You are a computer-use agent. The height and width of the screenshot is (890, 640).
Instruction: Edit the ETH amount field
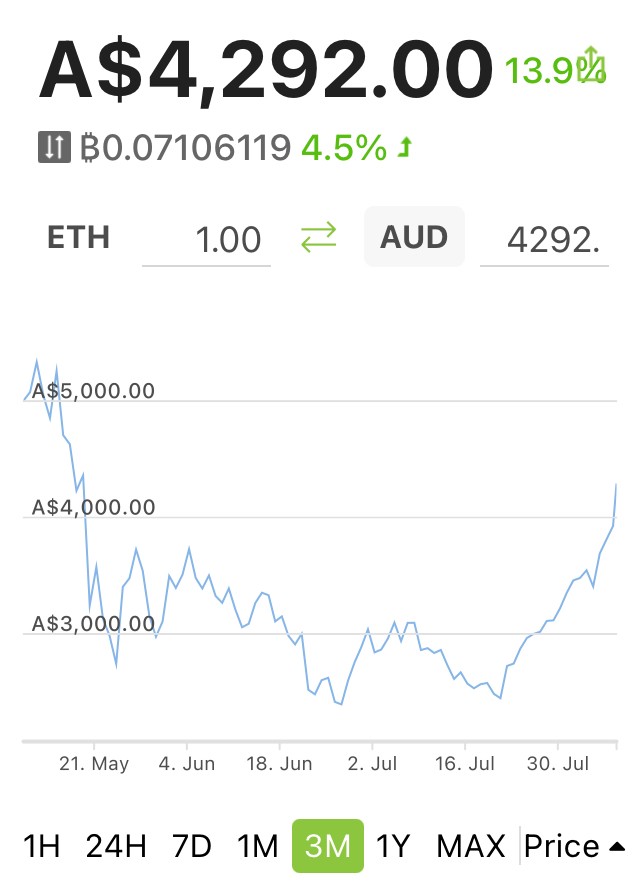pos(207,239)
